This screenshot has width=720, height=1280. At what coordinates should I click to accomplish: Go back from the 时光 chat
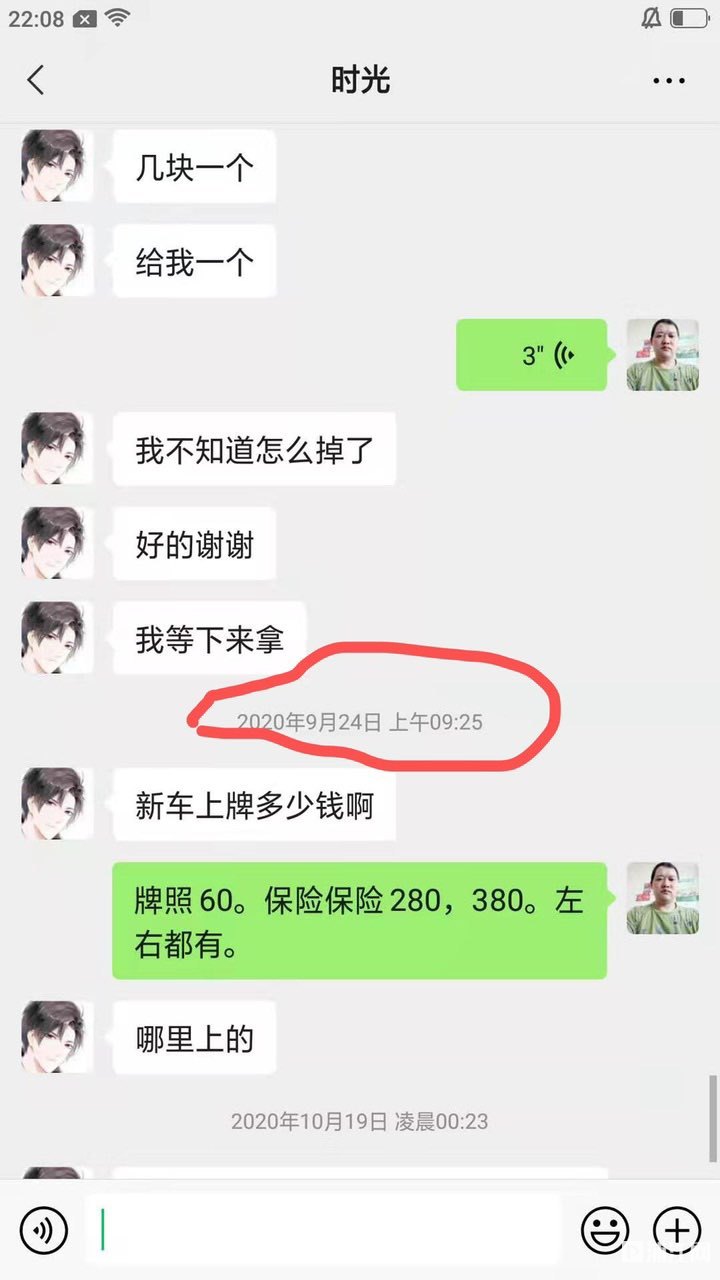tap(37, 80)
